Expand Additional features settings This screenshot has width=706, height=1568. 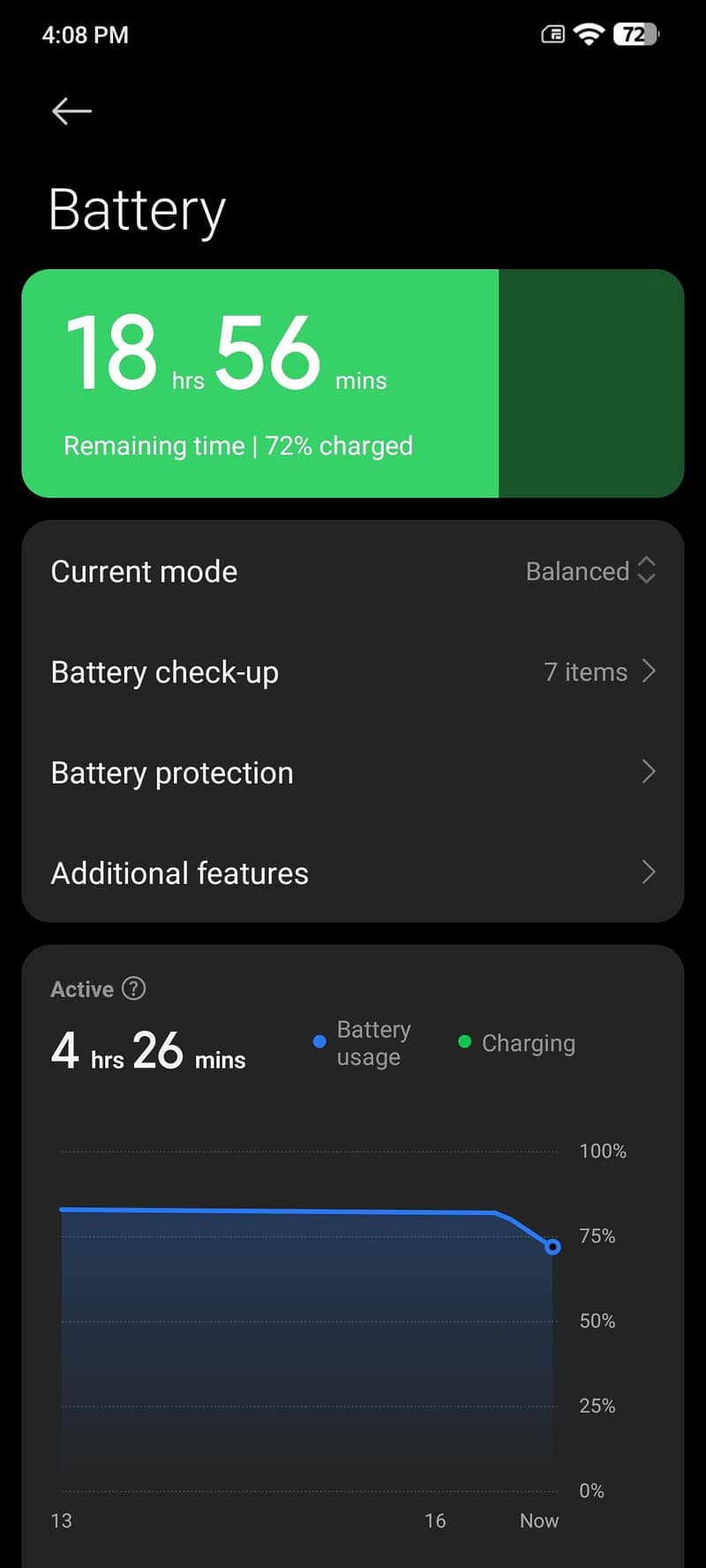click(x=353, y=873)
